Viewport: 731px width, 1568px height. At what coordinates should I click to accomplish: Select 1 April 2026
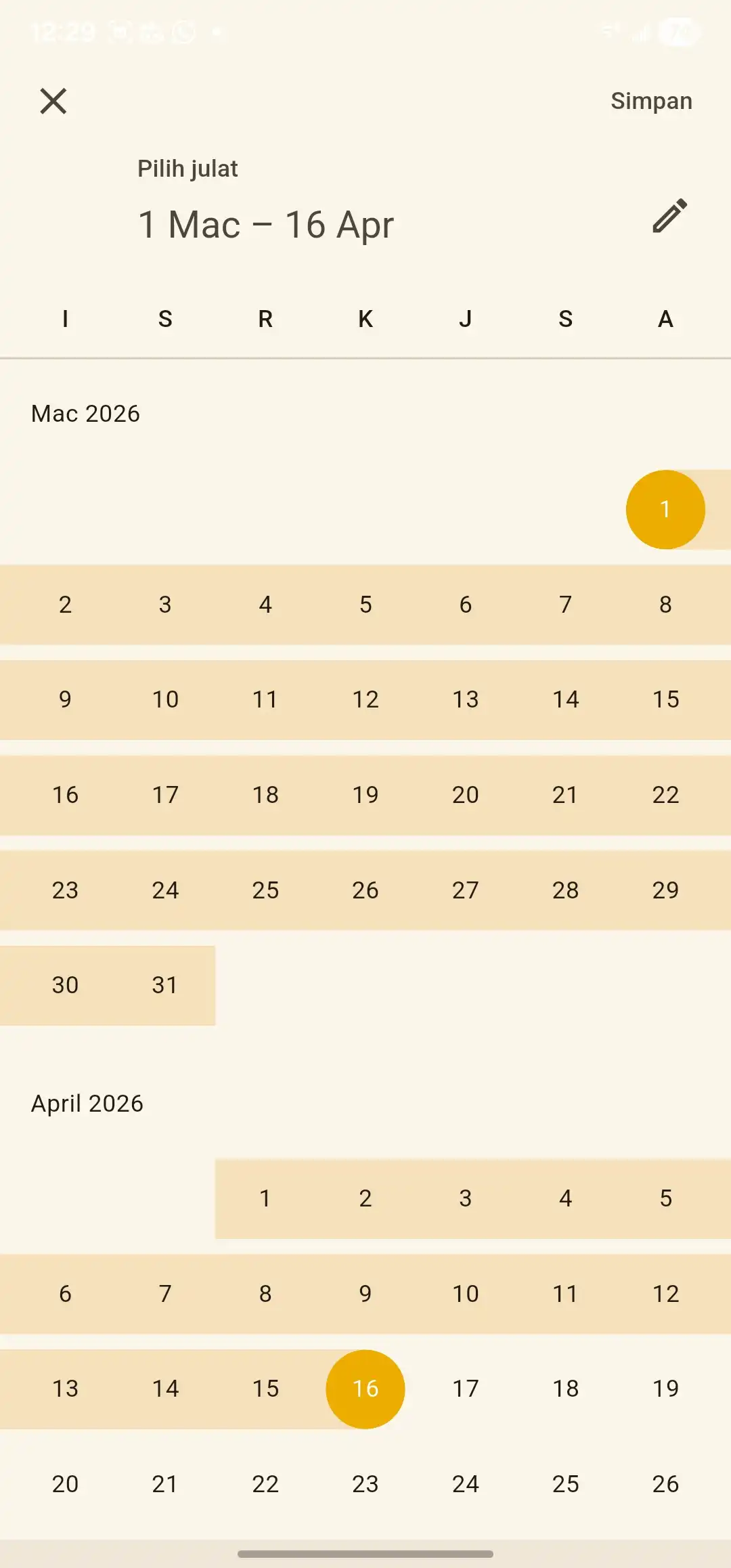pos(265,1198)
